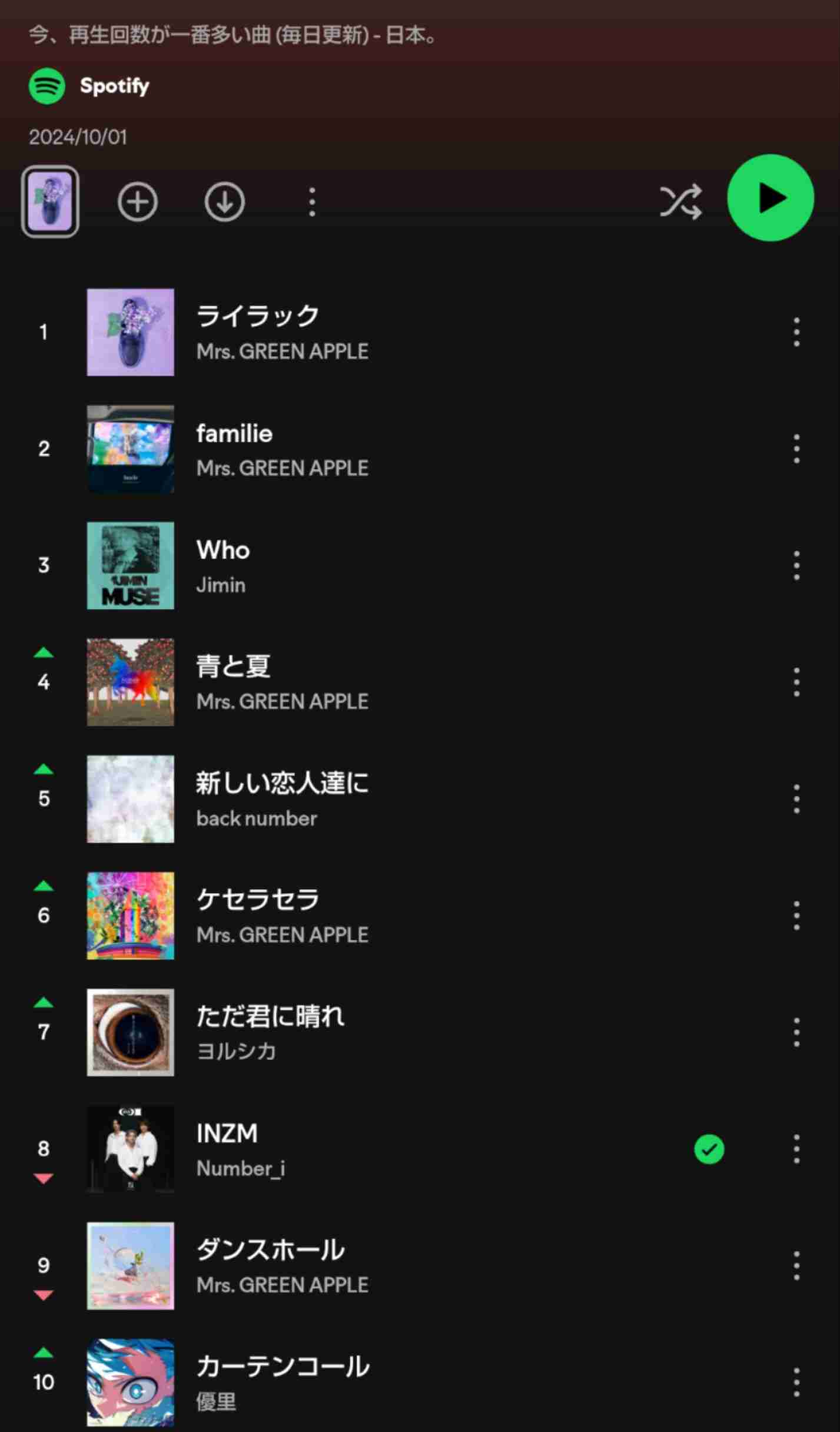Open artist page for back number
This screenshot has height=1432, width=840.
(256, 818)
